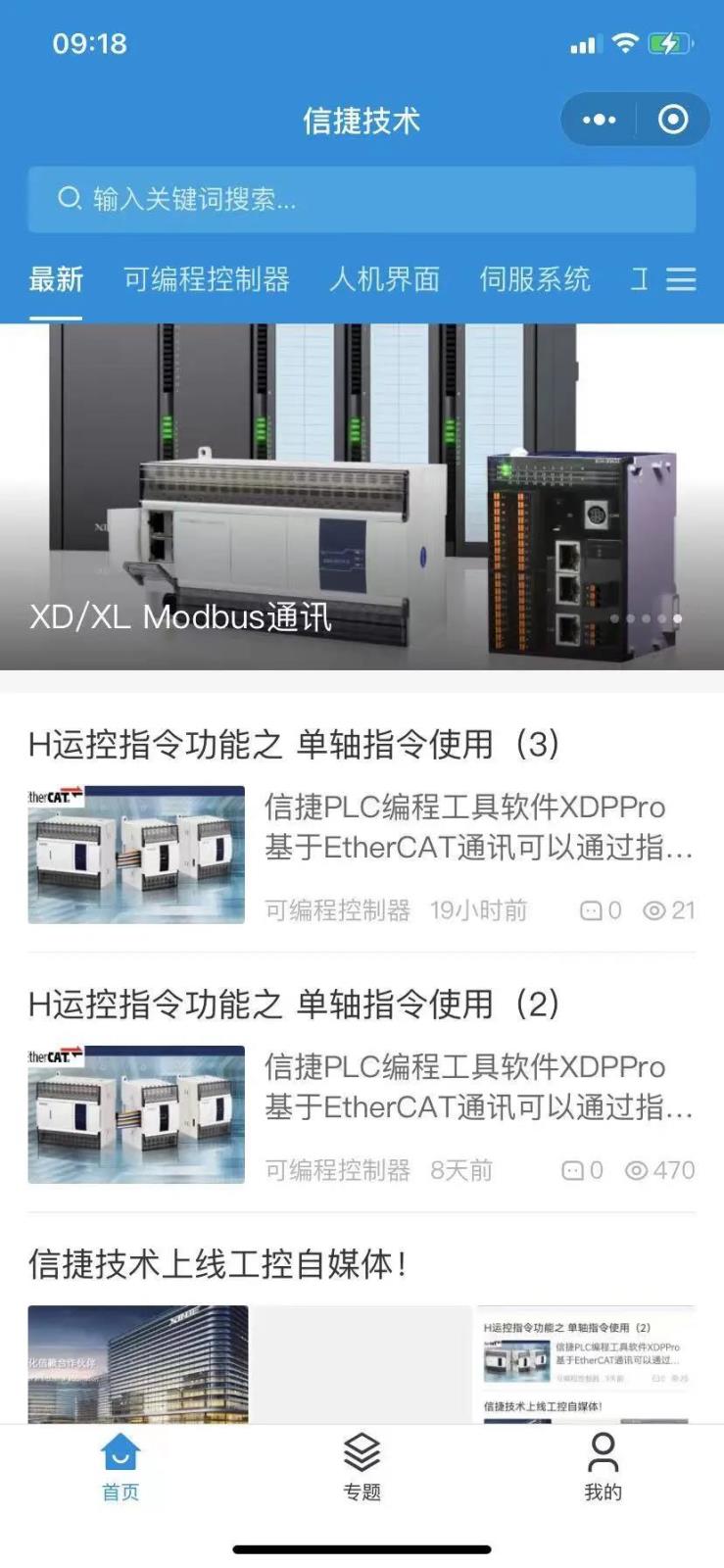Select the 人机界面 tab
The image size is (724, 1568).
click(x=384, y=280)
